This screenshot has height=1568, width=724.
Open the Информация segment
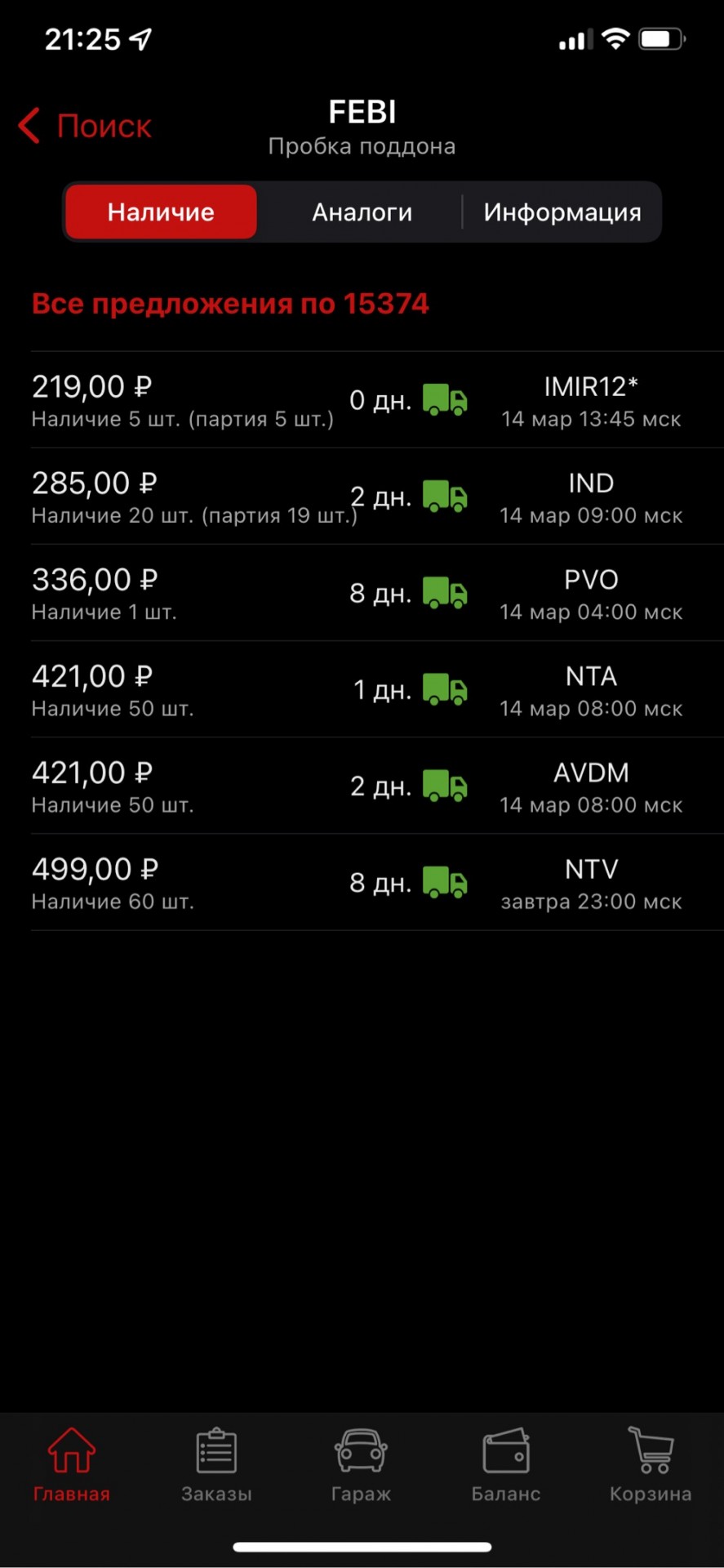click(x=562, y=212)
